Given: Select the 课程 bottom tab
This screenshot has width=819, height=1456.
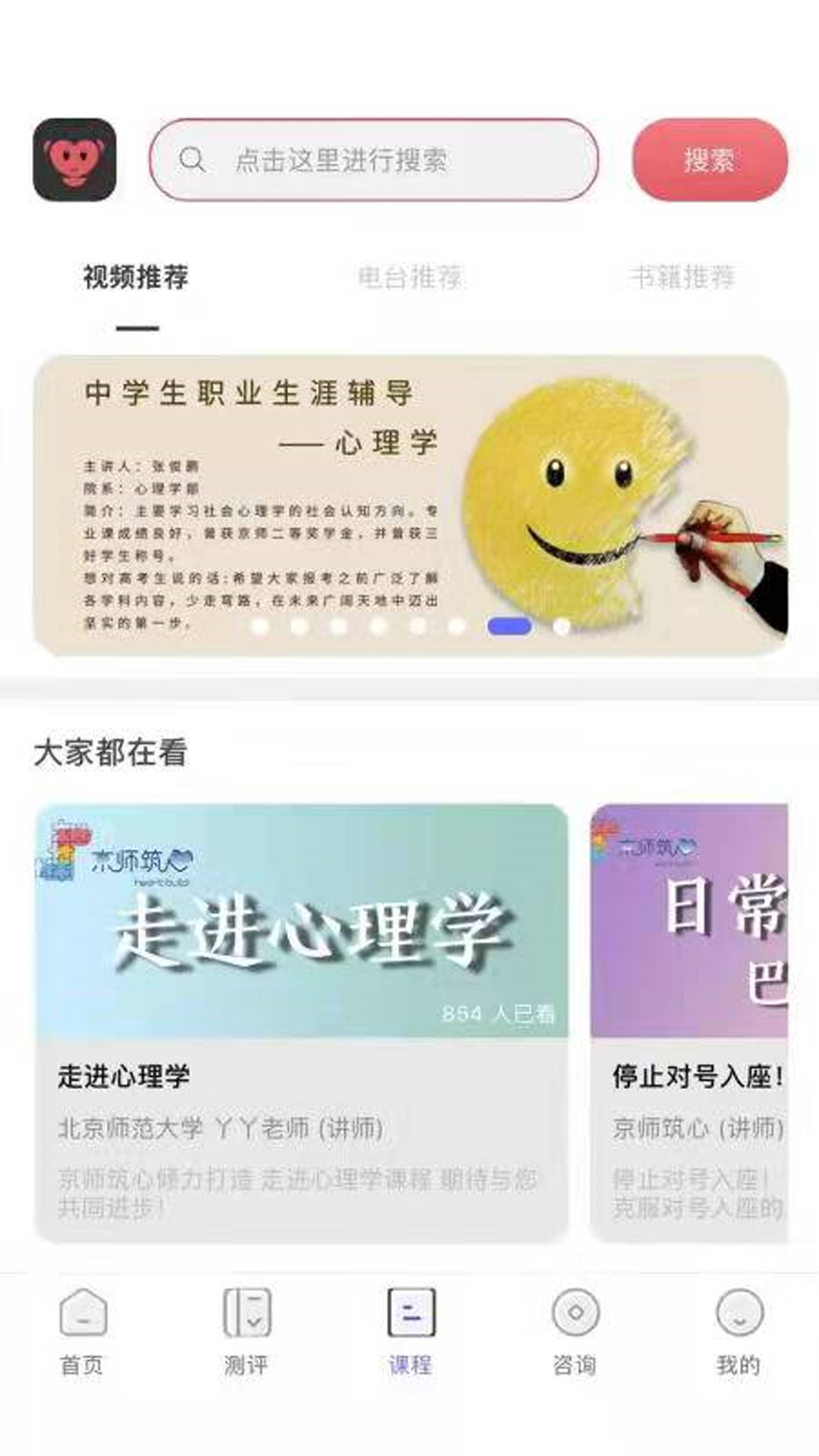Looking at the screenshot, I should [x=410, y=1331].
